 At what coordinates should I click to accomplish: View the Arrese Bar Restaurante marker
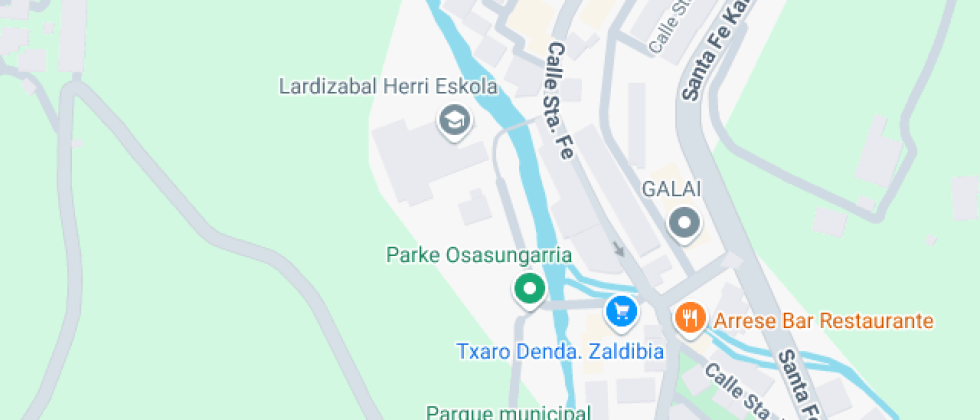click(x=689, y=319)
